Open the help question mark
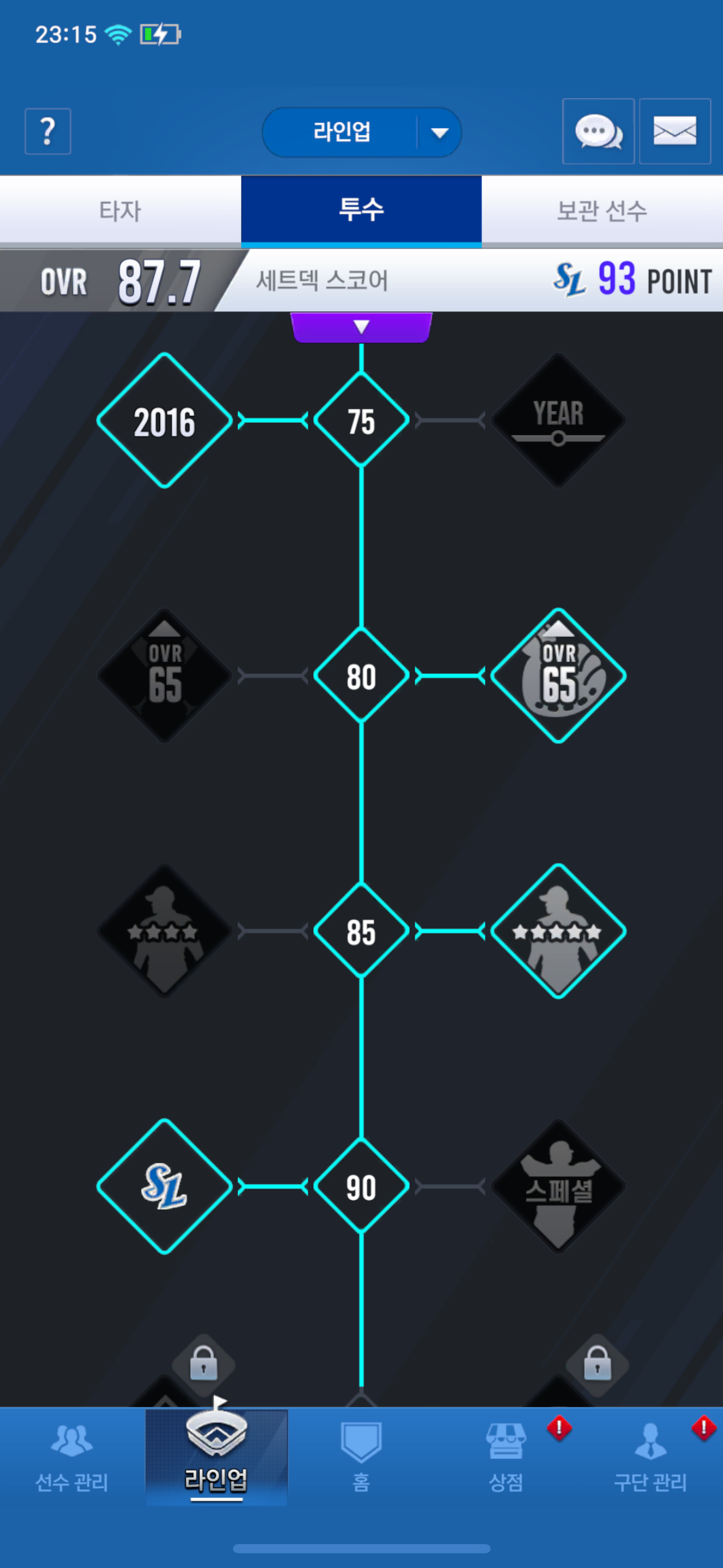The height and width of the screenshot is (1568, 723). coord(48,131)
